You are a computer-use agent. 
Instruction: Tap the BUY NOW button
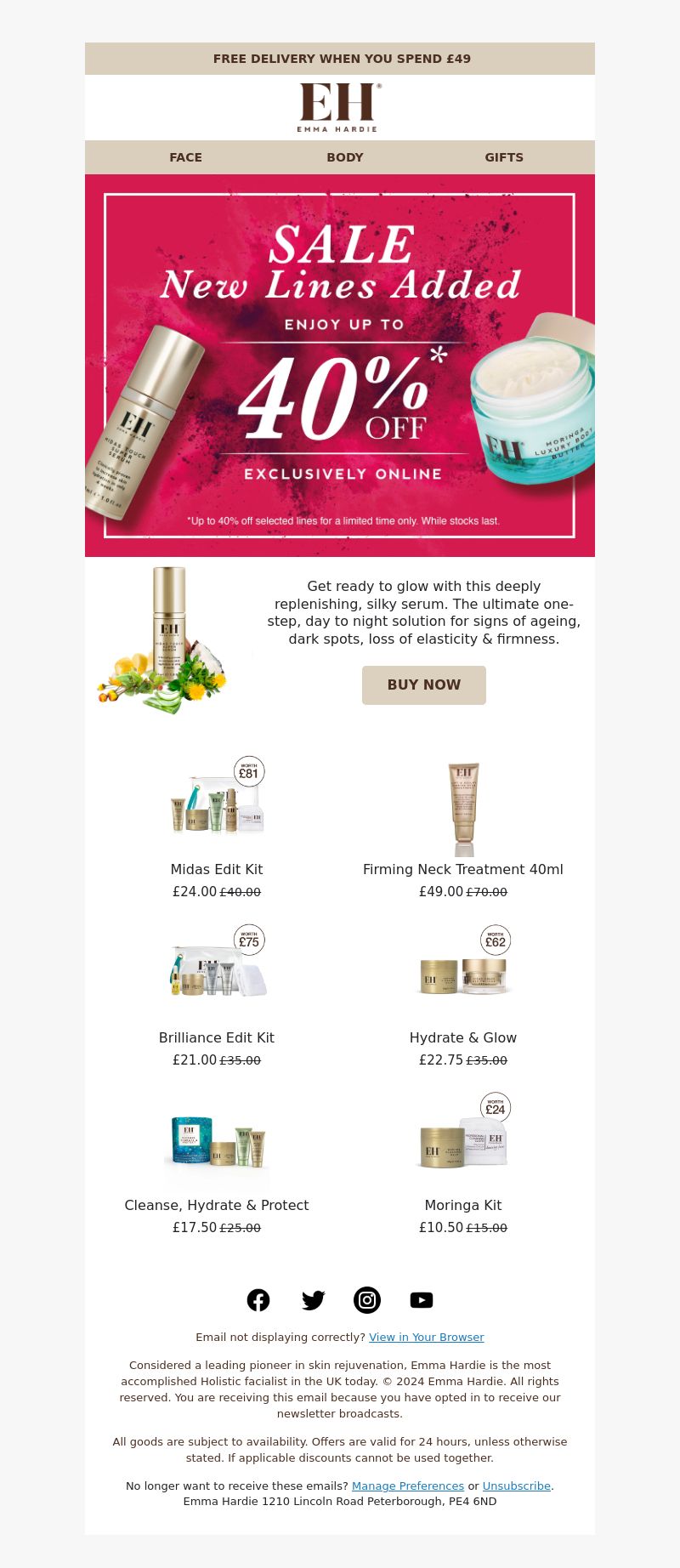point(423,685)
